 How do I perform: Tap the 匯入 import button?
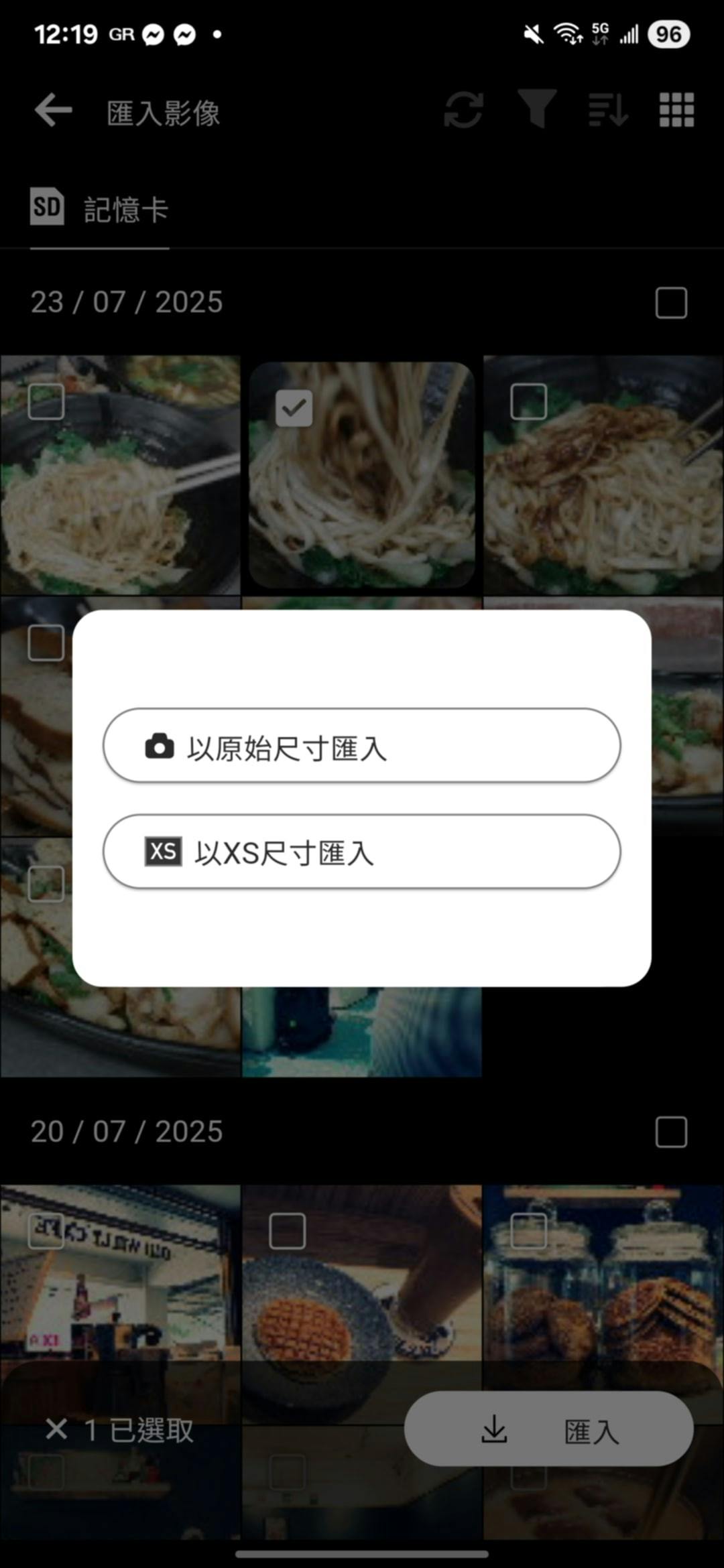pos(548,1429)
